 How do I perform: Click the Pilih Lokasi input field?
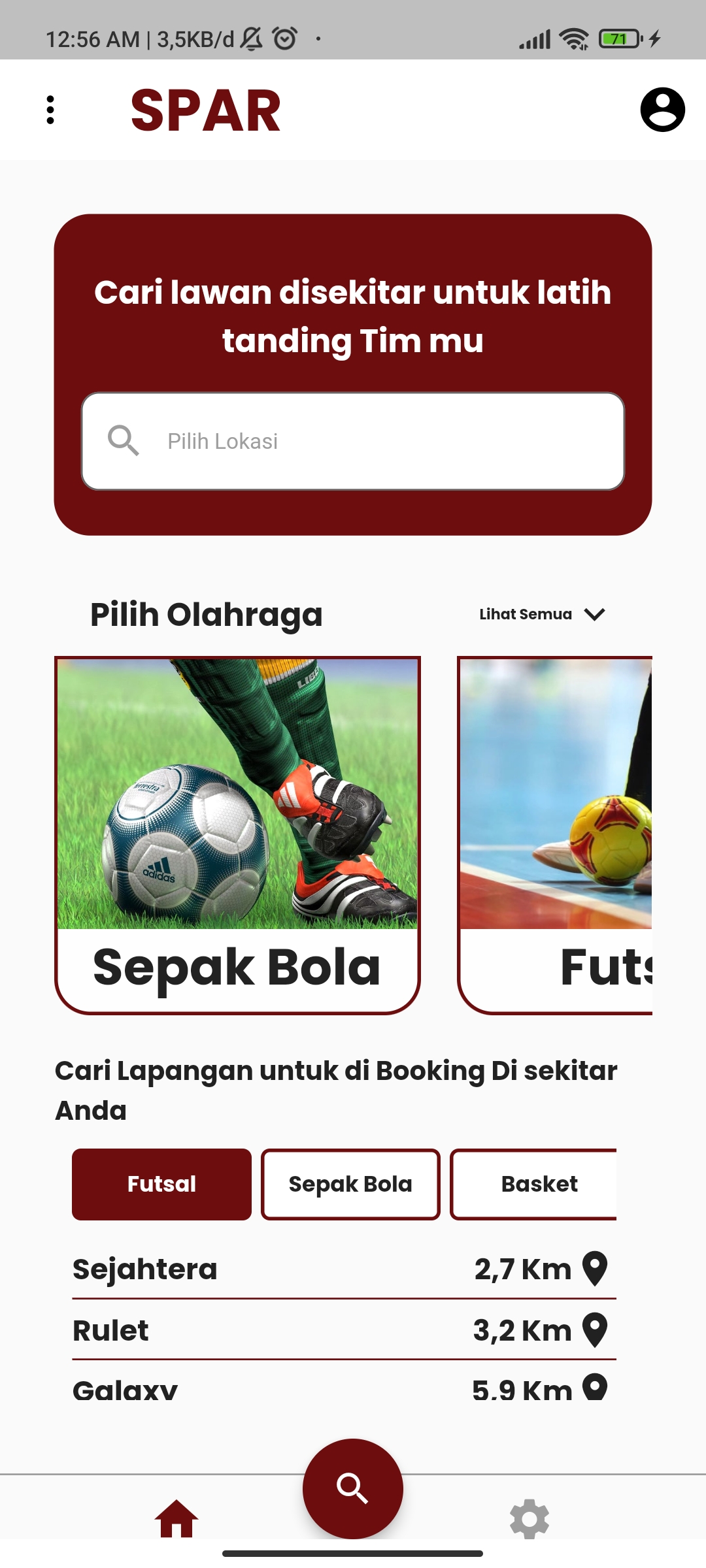[353, 440]
